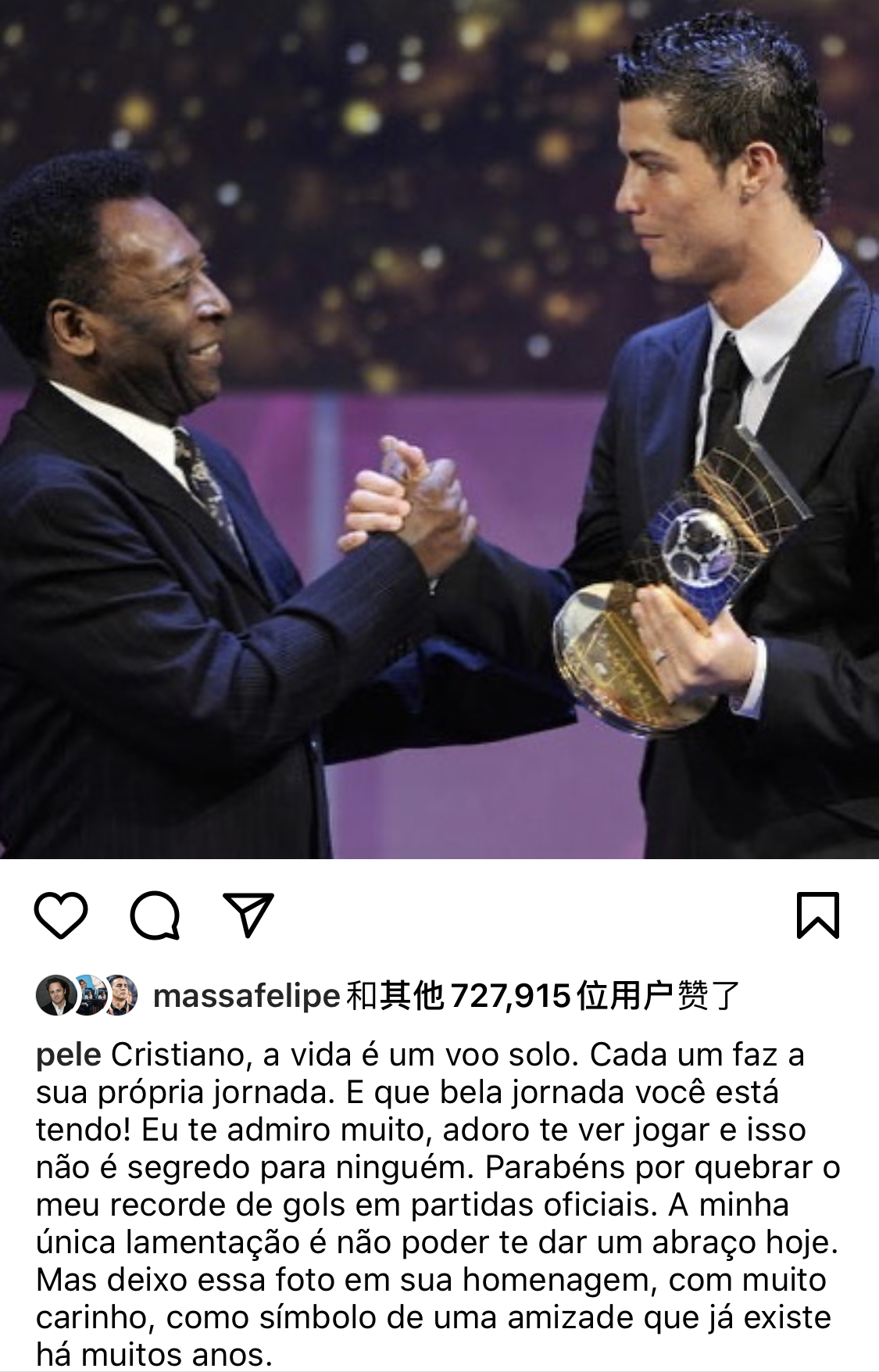This screenshot has width=879, height=1372.
Task: Open the pele profile from the caption username
Action: click(69, 1055)
